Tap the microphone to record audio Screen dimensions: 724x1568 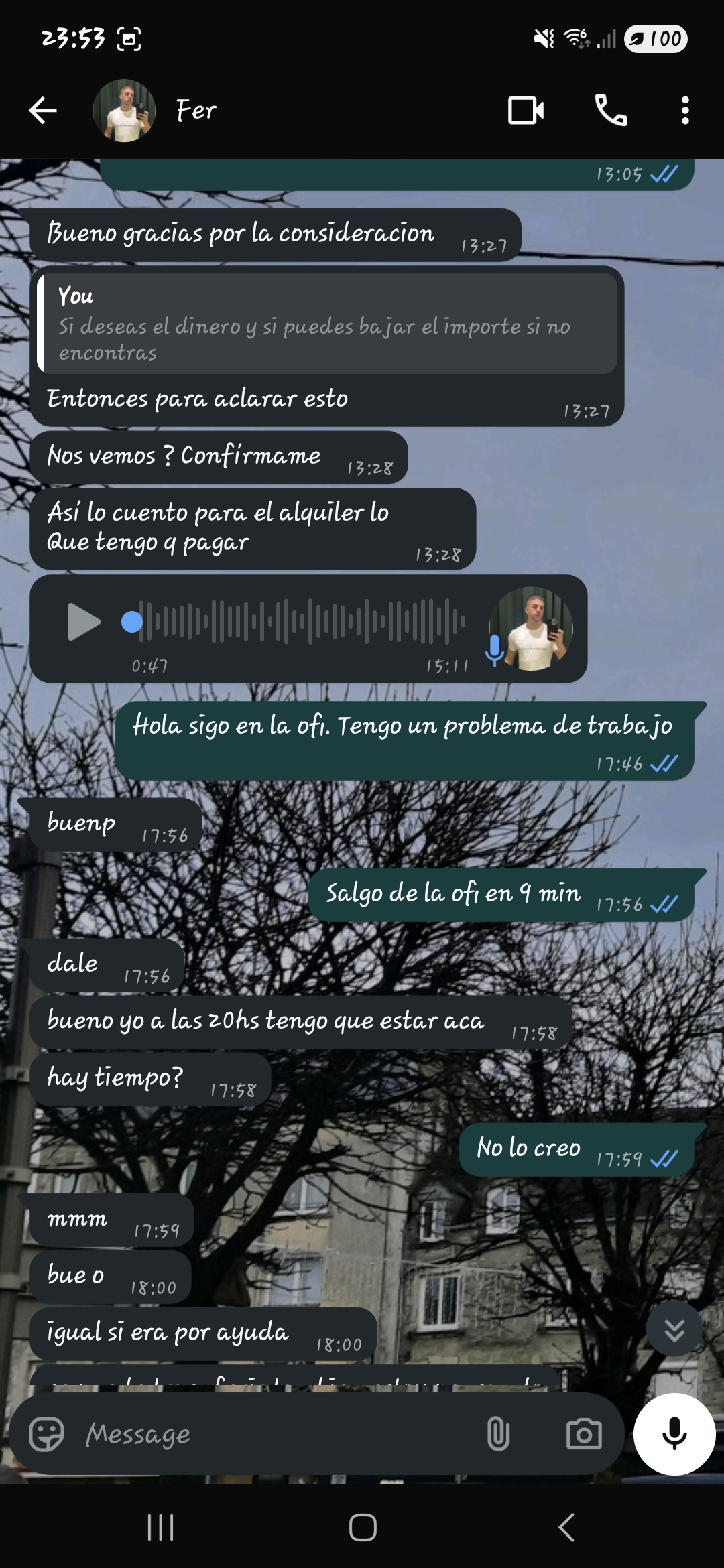[x=674, y=1435]
